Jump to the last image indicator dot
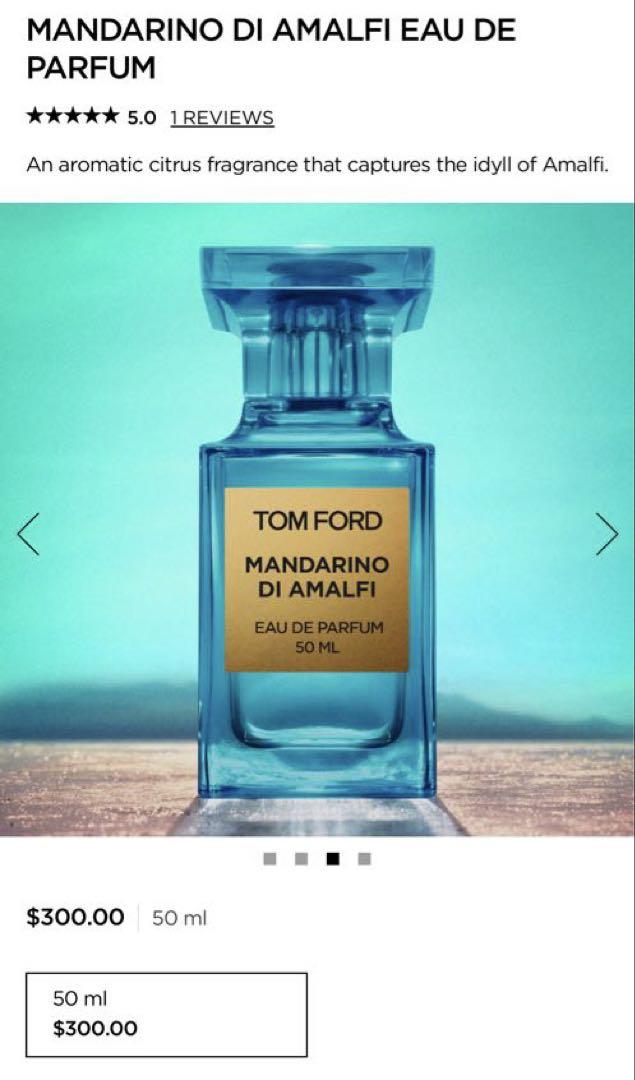The width and height of the screenshot is (635, 1080). pos(364,858)
